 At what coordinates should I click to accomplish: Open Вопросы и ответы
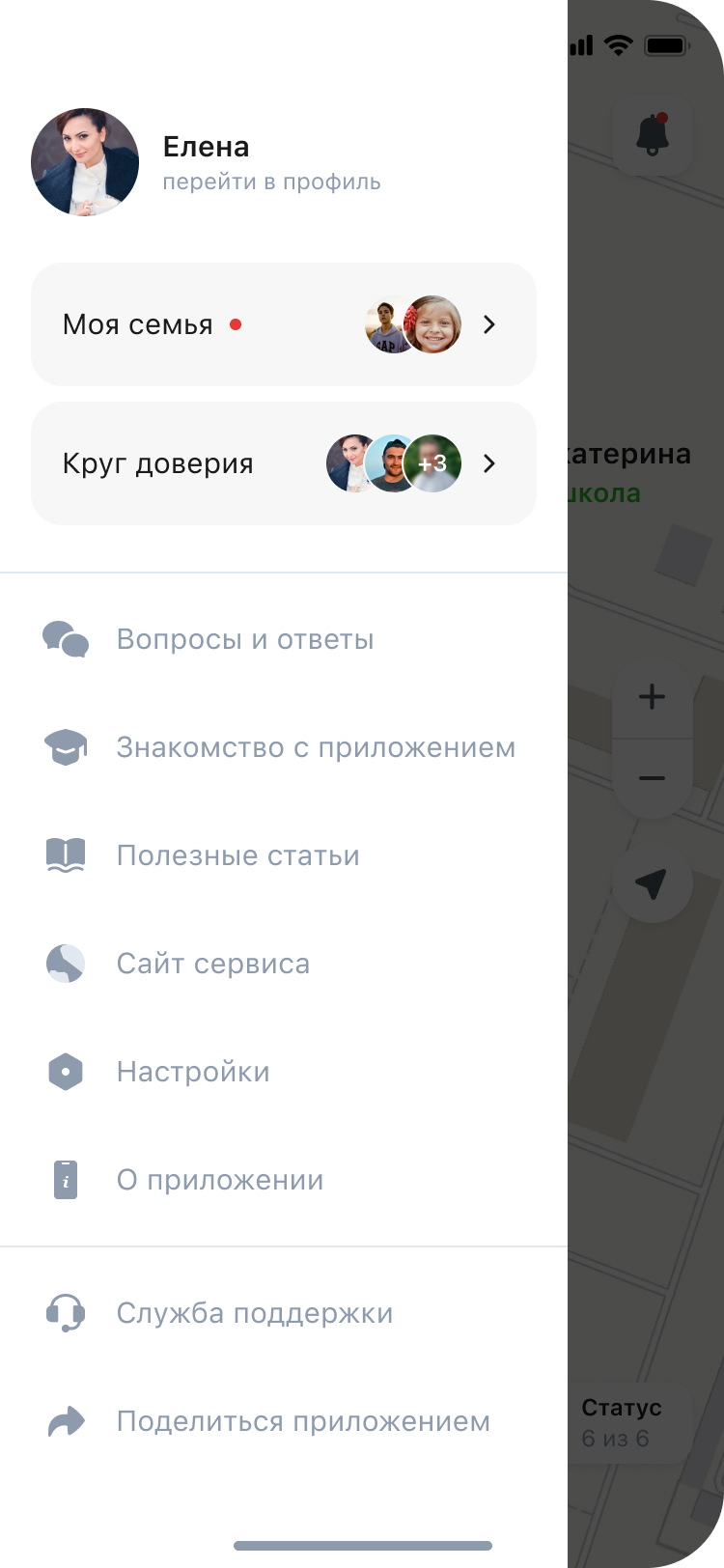point(284,639)
